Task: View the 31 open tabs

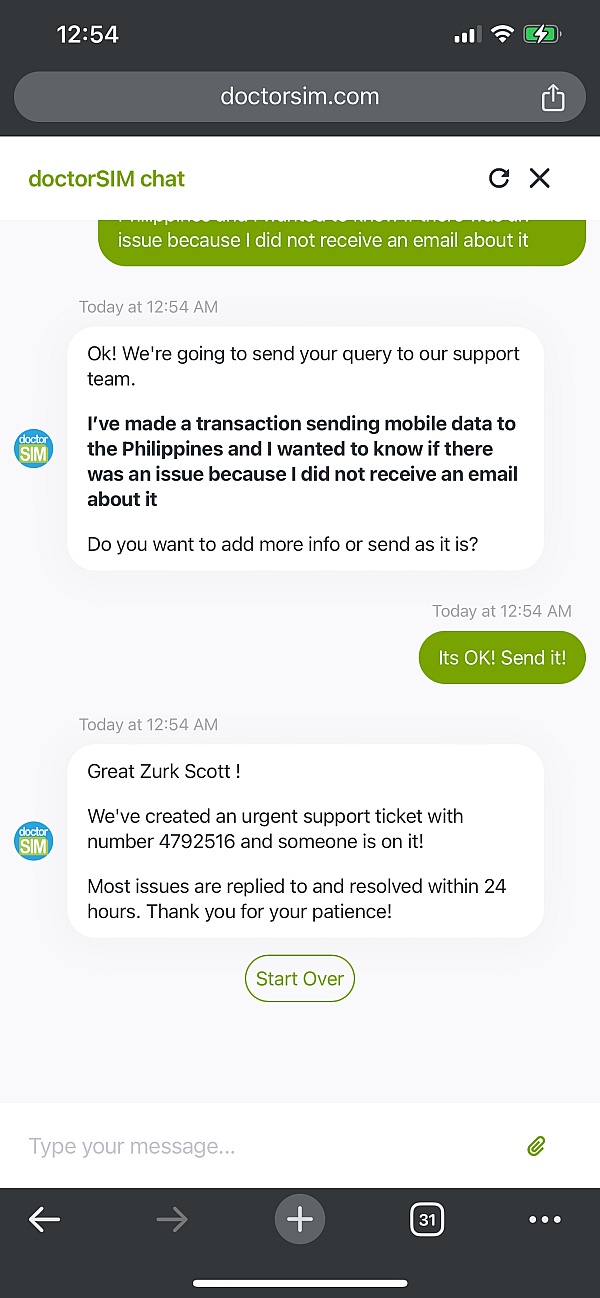Action: pos(428,1219)
